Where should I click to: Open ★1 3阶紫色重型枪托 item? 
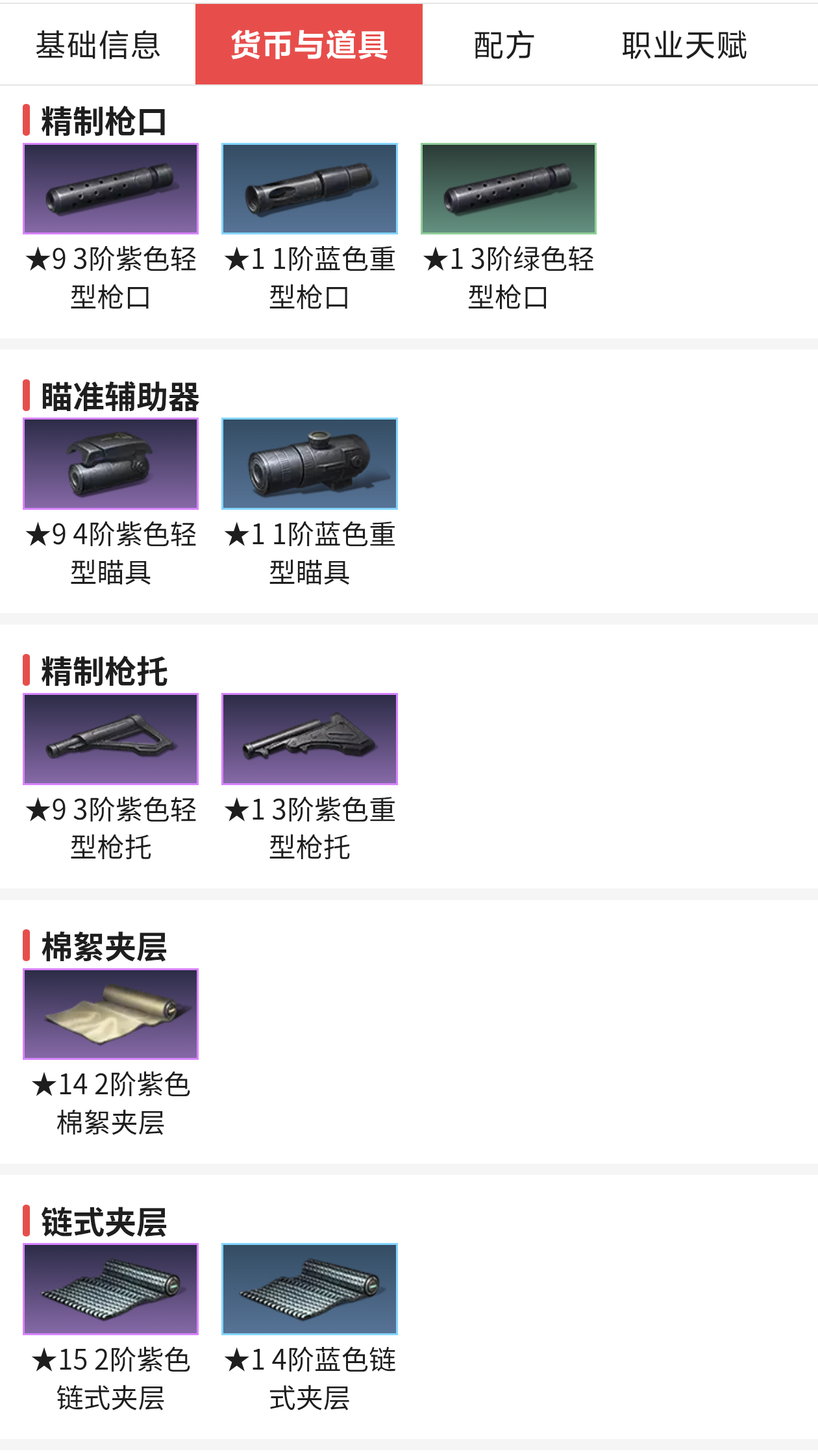pos(310,739)
